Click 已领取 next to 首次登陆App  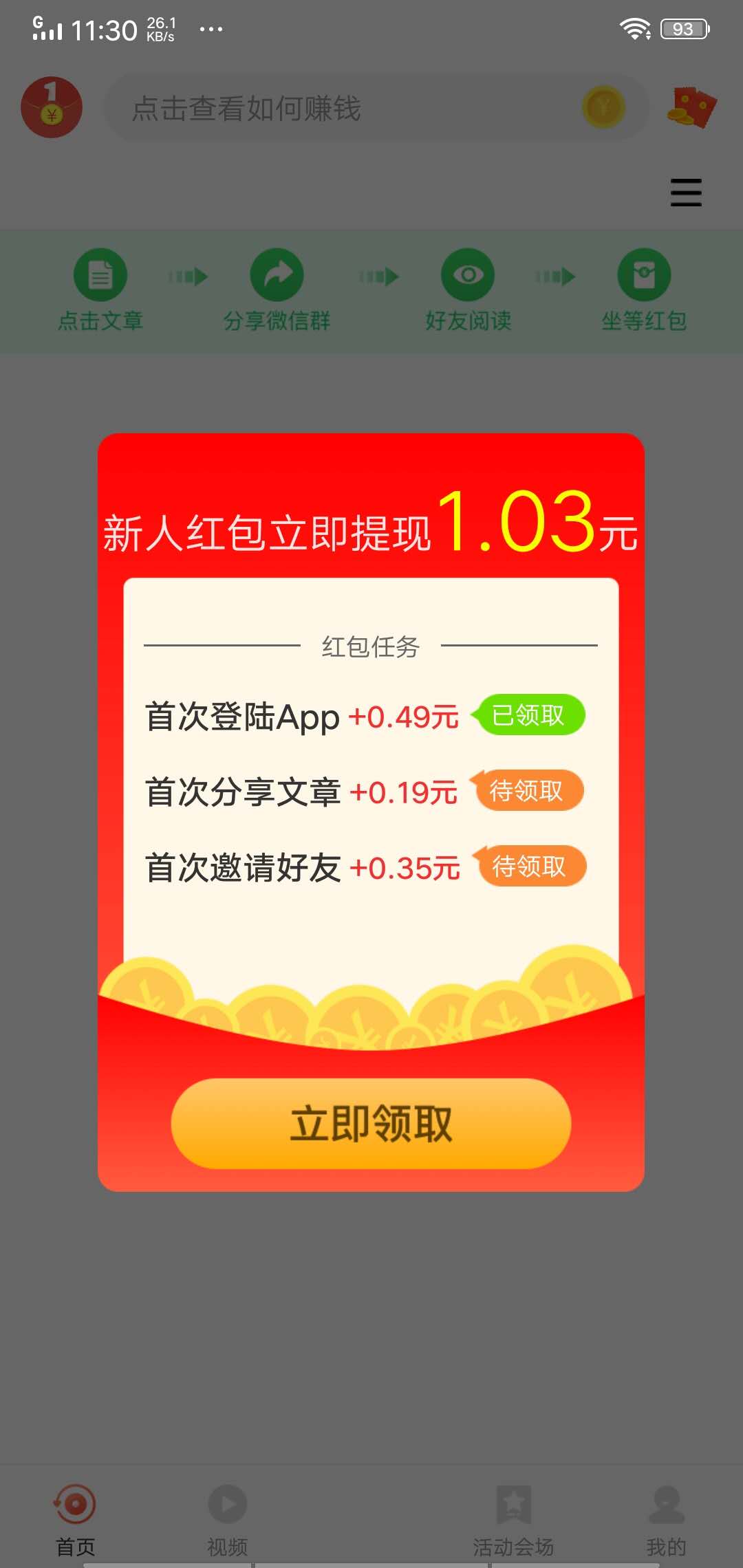[531, 715]
